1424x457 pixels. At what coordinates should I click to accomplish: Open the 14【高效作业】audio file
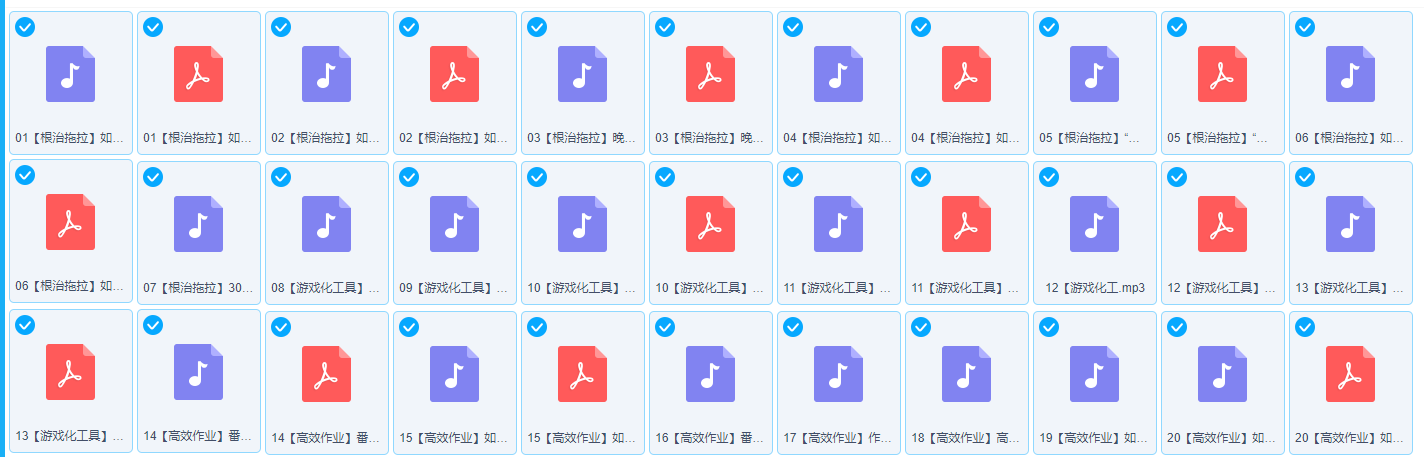tap(198, 372)
